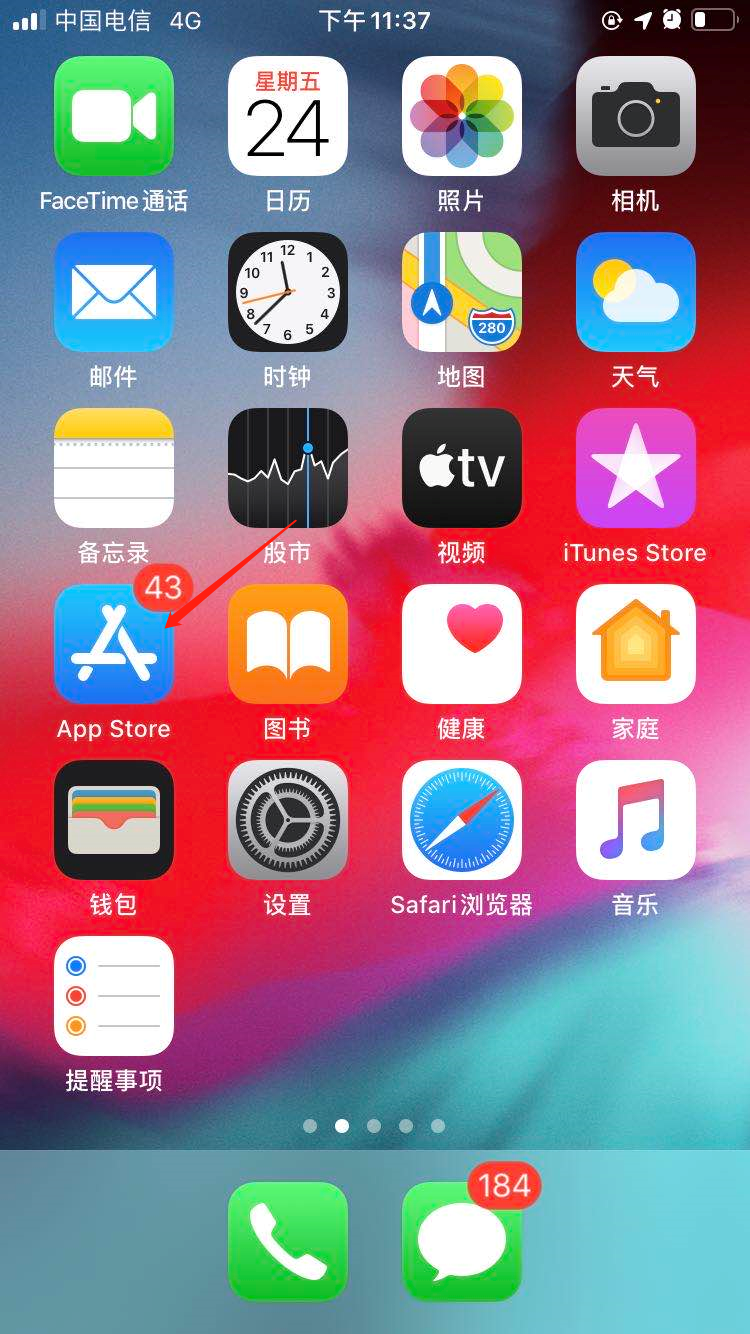Open the Notes app
The height and width of the screenshot is (1334, 750).
pos(114,468)
